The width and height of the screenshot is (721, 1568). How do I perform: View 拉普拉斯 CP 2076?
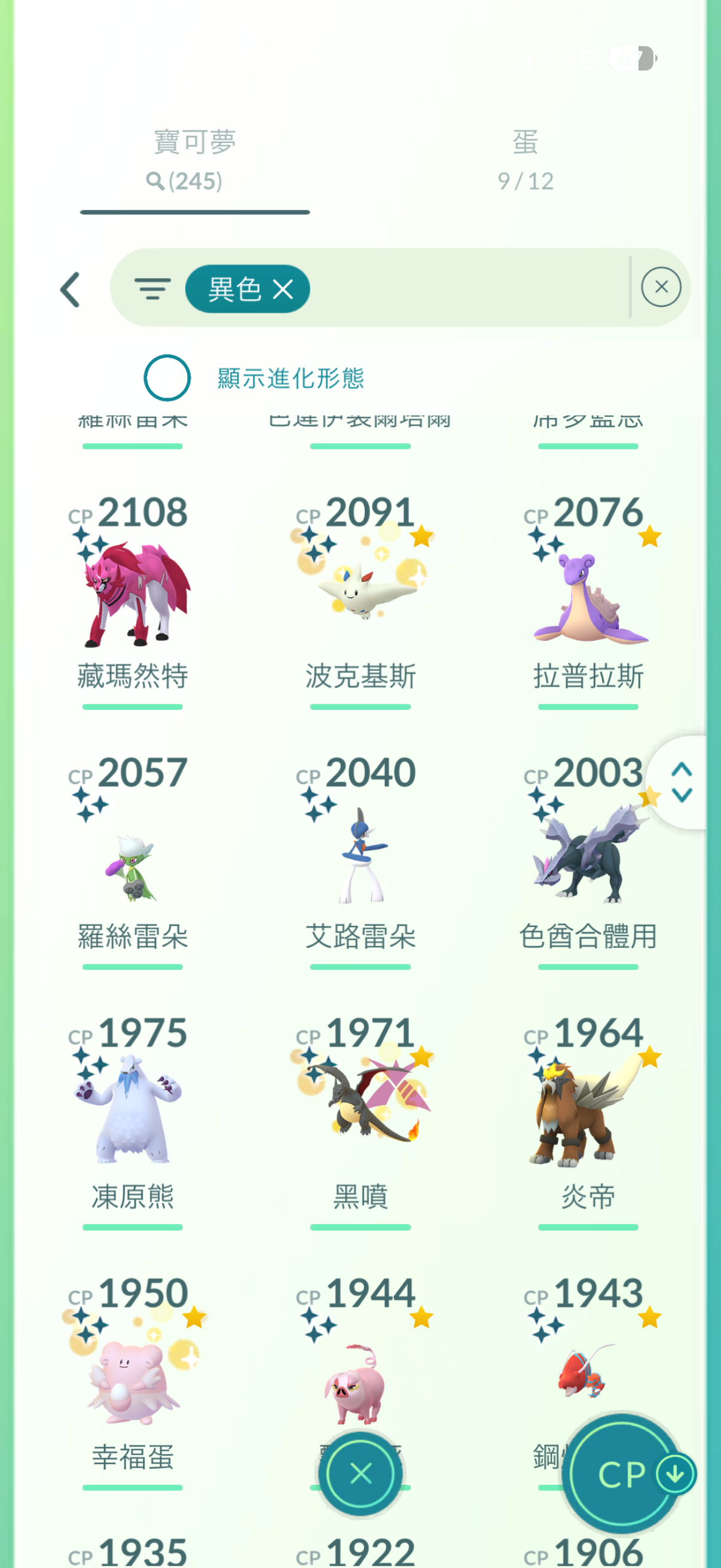588,597
